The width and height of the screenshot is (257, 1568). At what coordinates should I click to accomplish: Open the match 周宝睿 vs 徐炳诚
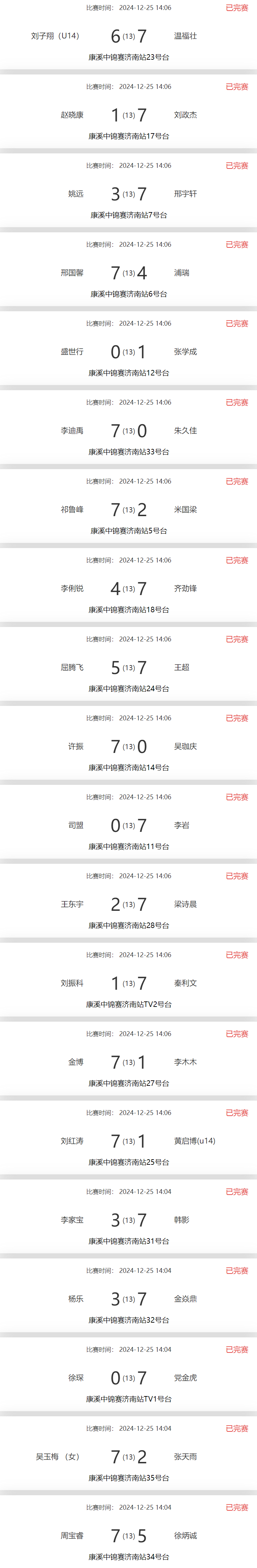tap(128, 1536)
